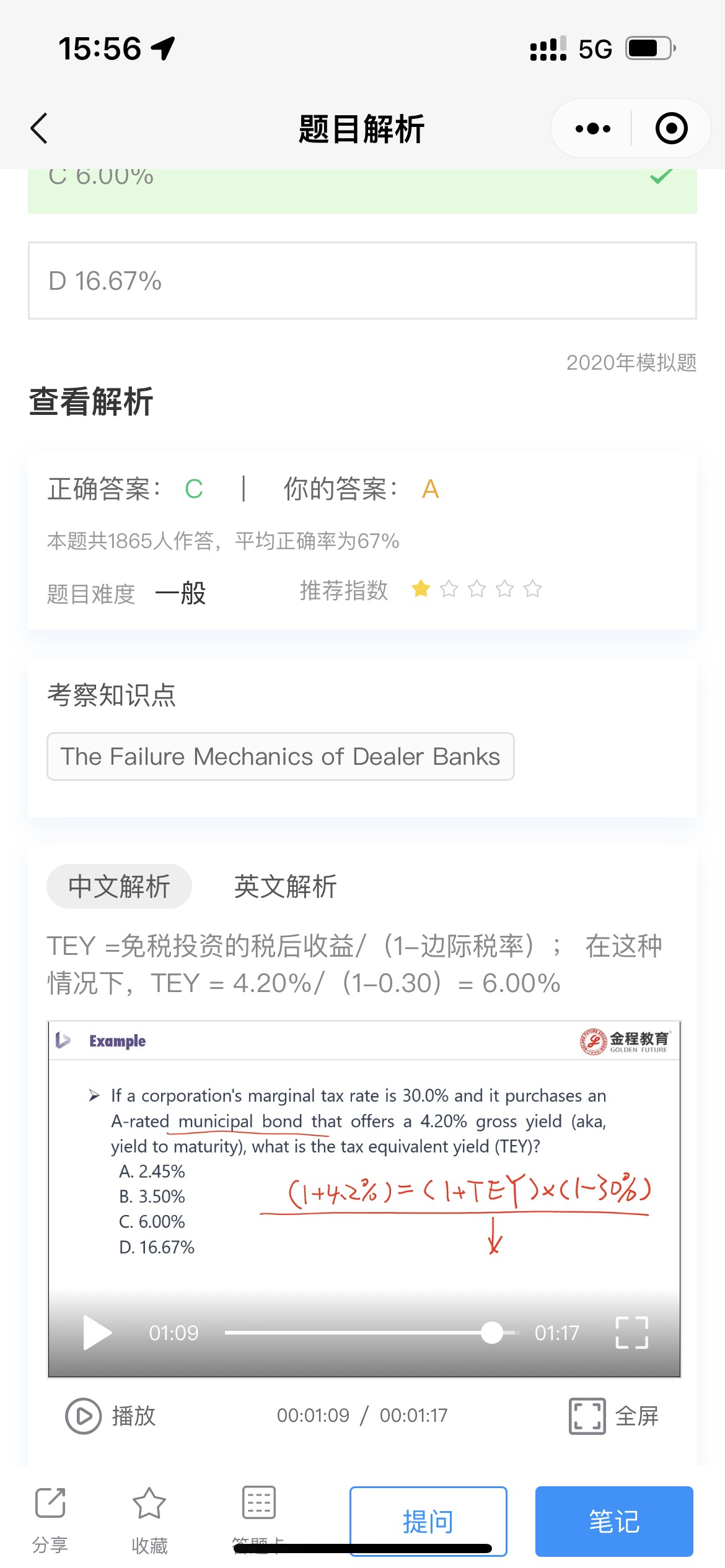725x1568 pixels.
Task: Tap the 播放 button below the video
Action: point(112,1416)
